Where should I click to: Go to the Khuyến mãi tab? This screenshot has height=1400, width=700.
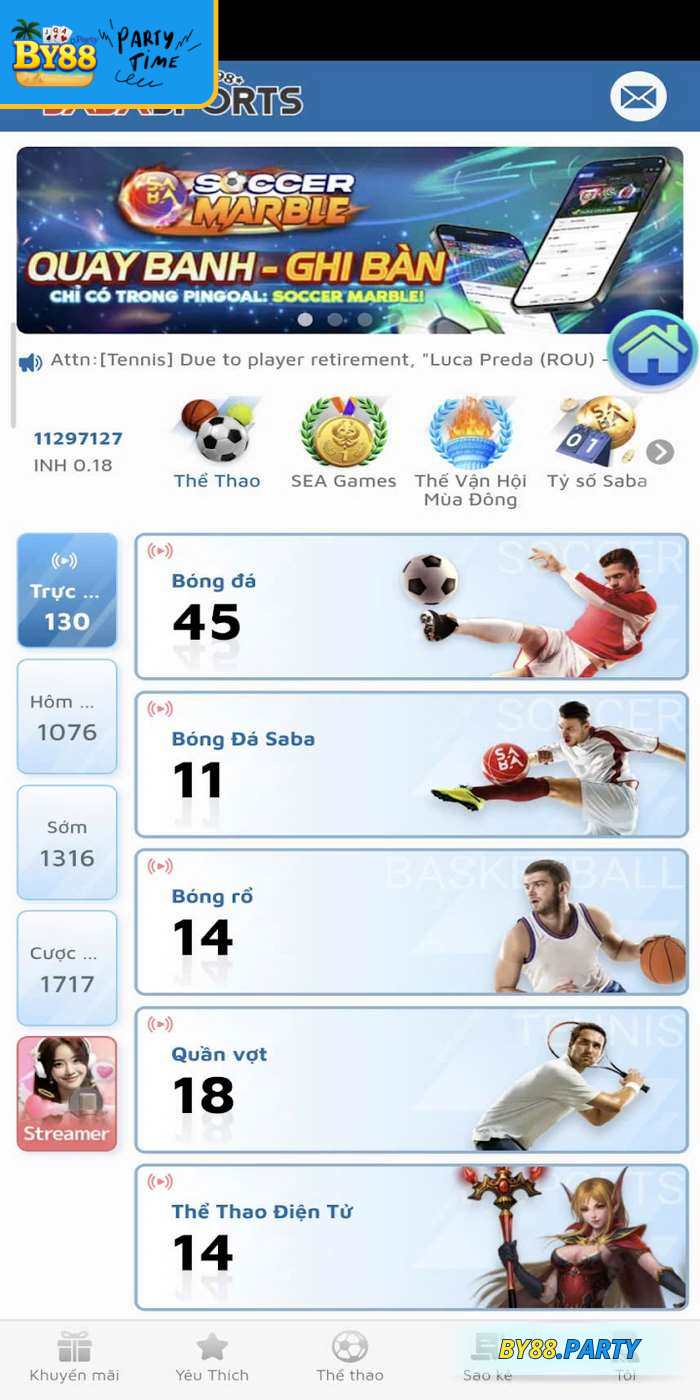coord(74,1357)
